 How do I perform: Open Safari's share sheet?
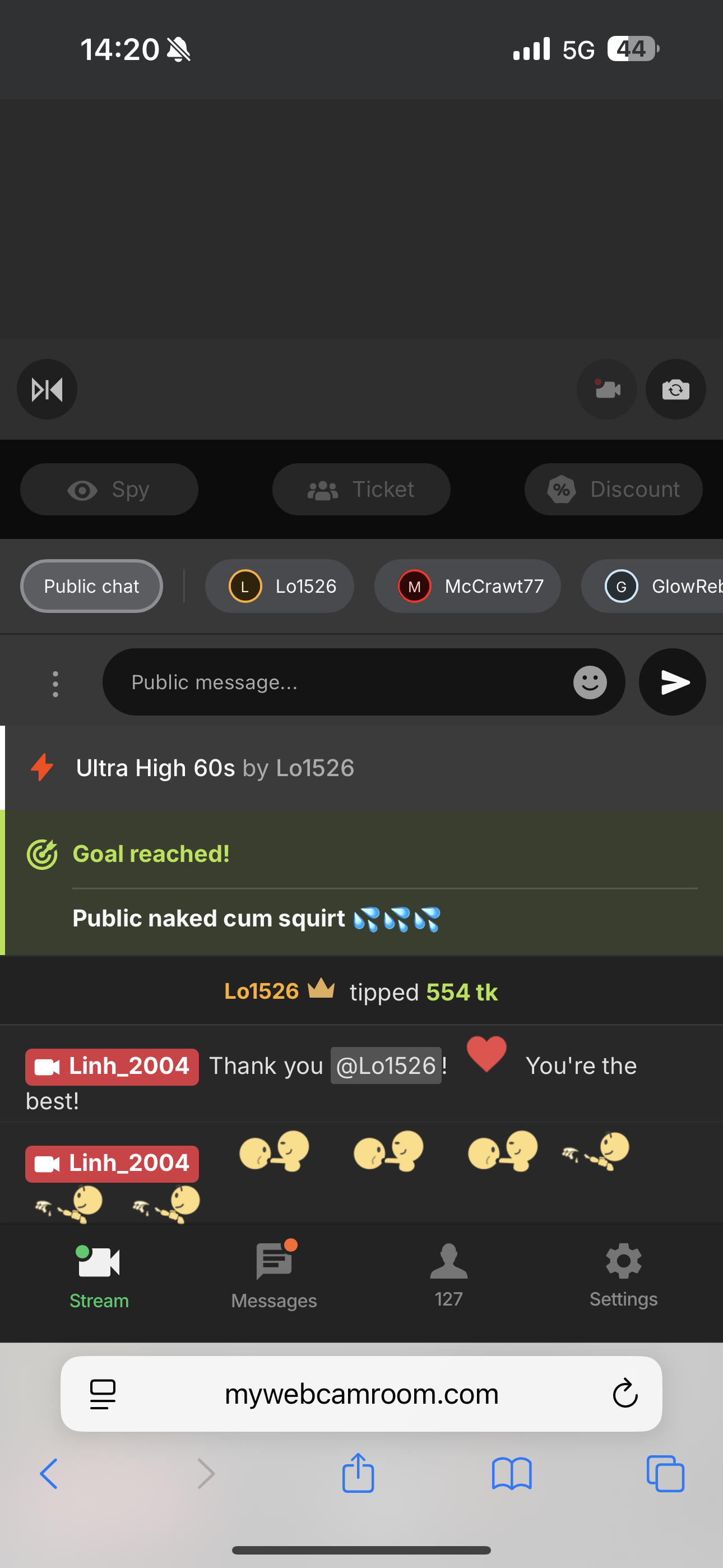(x=358, y=1474)
